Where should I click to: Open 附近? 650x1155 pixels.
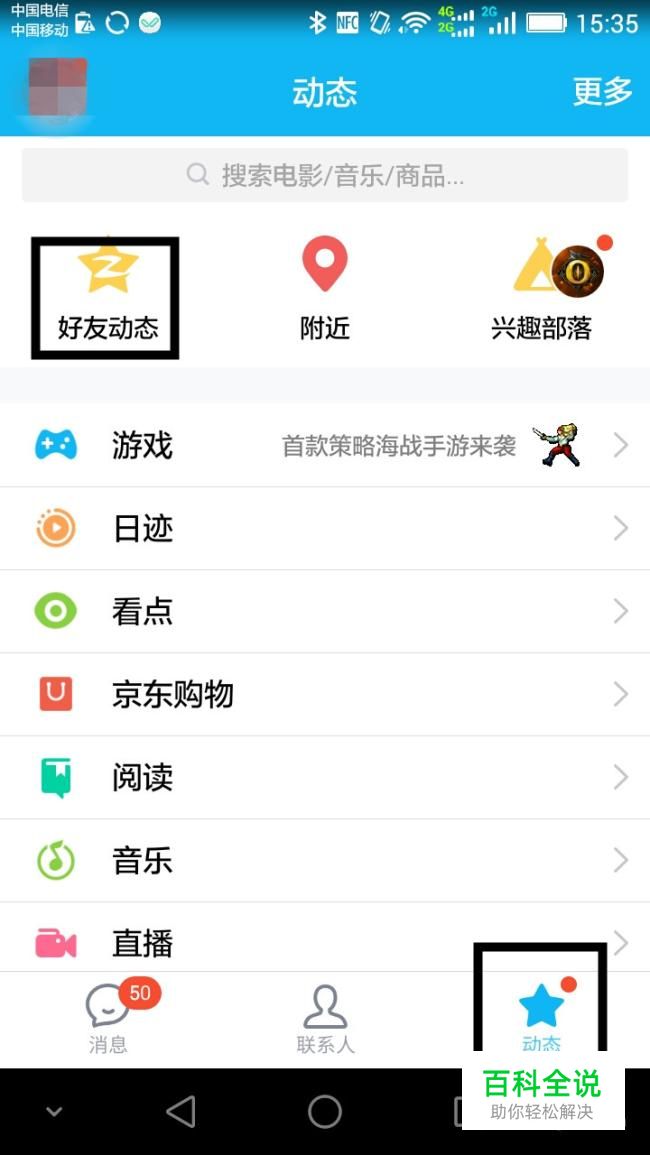tap(325, 290)
